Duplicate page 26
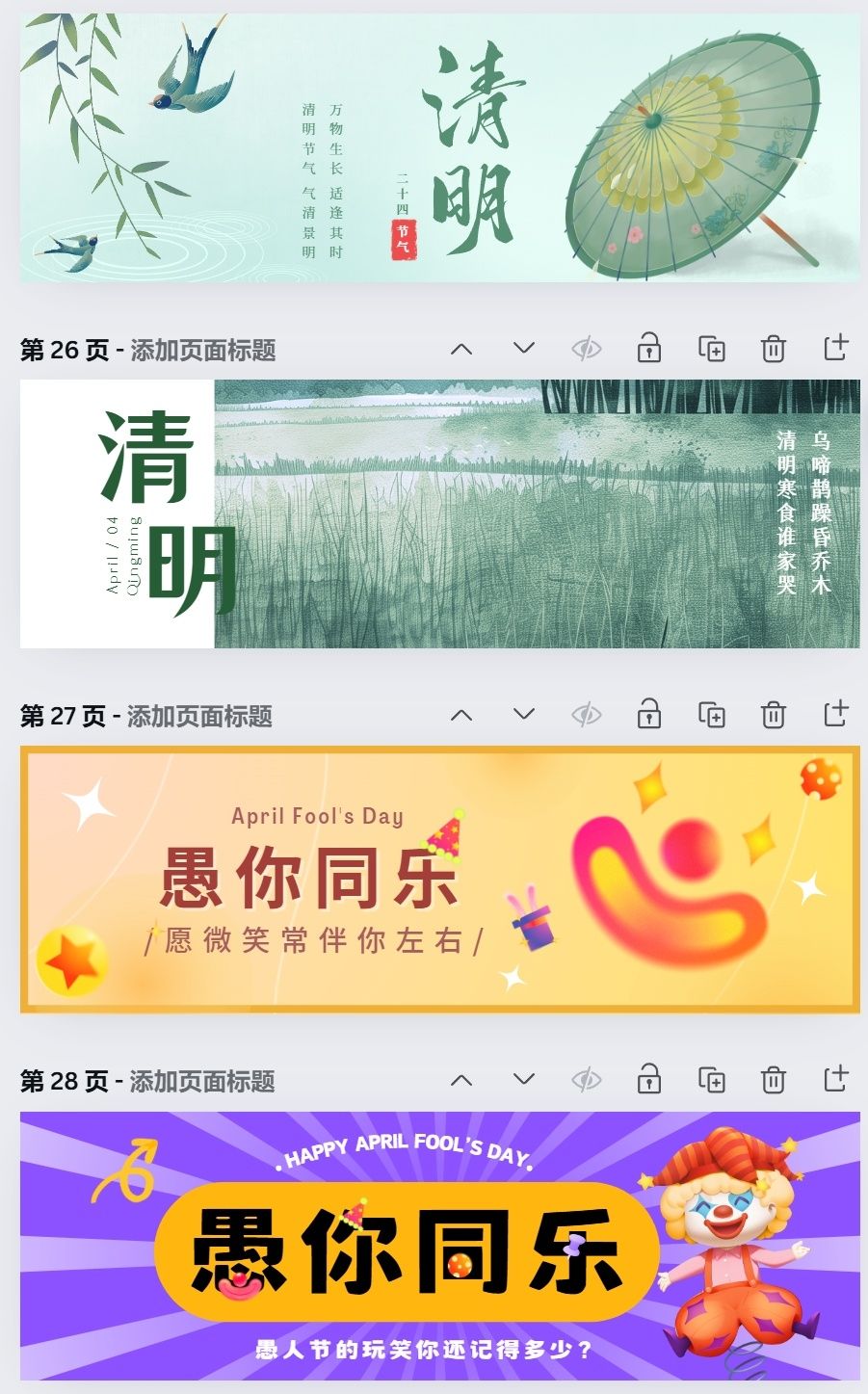 point(711,349)
